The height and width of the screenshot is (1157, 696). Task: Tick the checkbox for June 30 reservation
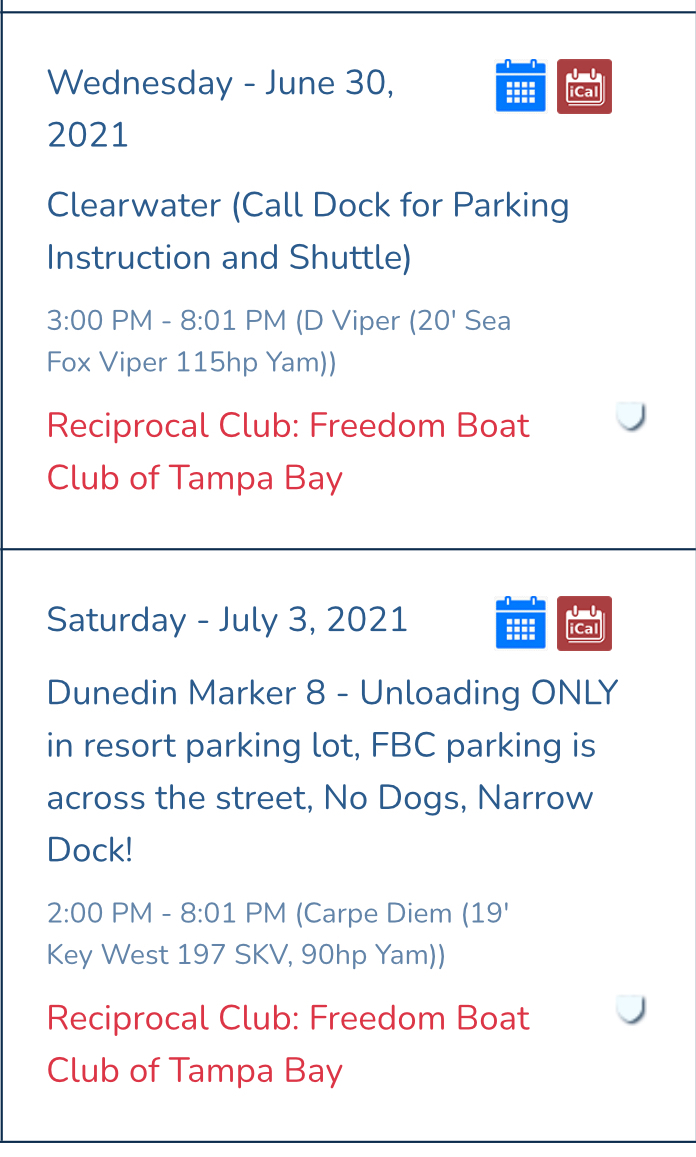click(x=631, y=417)
